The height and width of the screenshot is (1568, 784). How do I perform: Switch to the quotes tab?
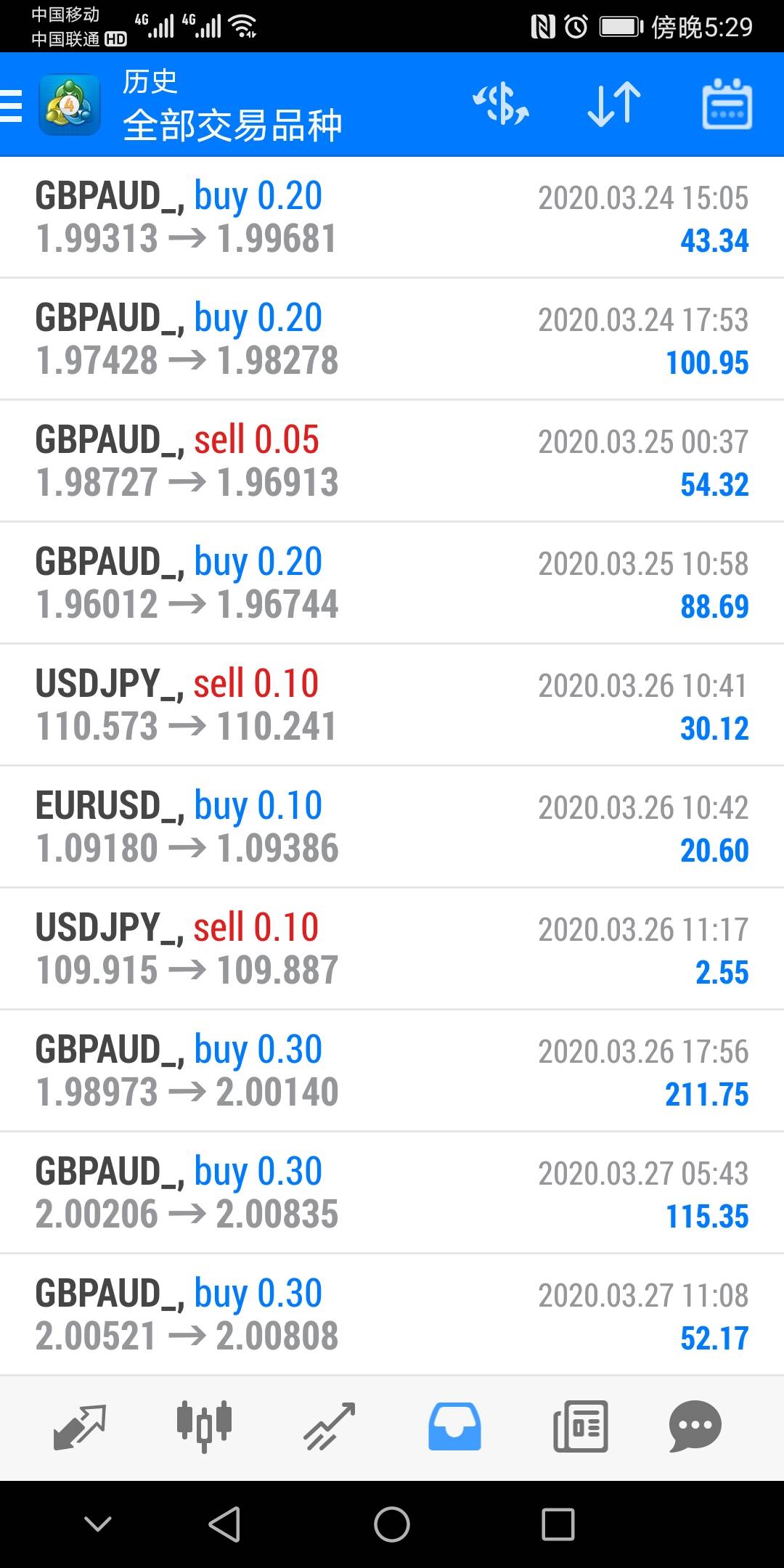click(80, 1426)
